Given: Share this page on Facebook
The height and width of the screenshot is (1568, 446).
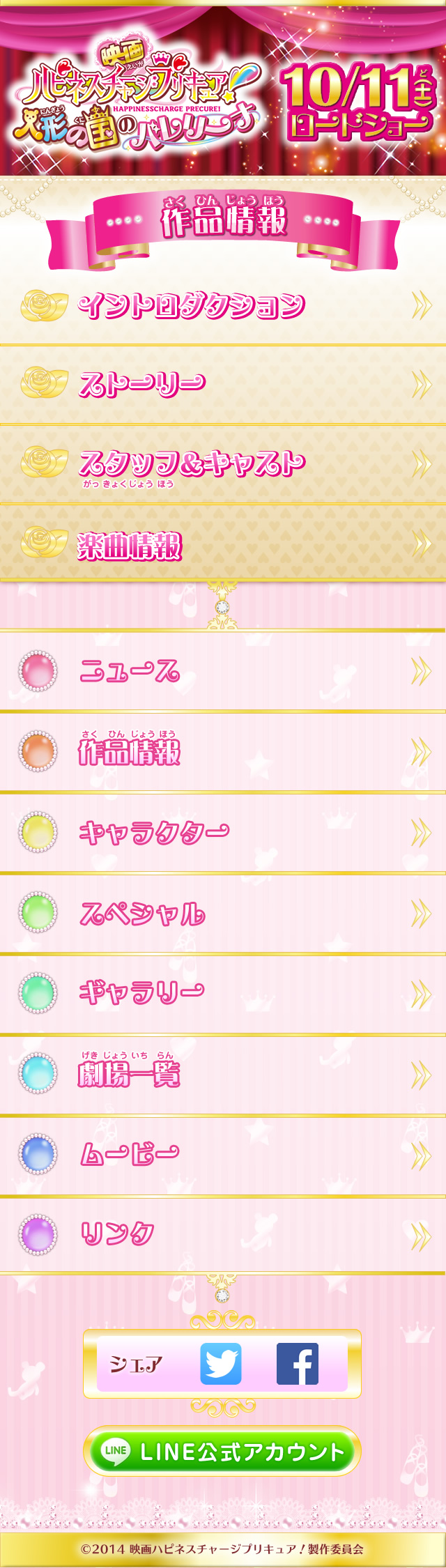Looking at the screenshot, I should pos(298,1364).
